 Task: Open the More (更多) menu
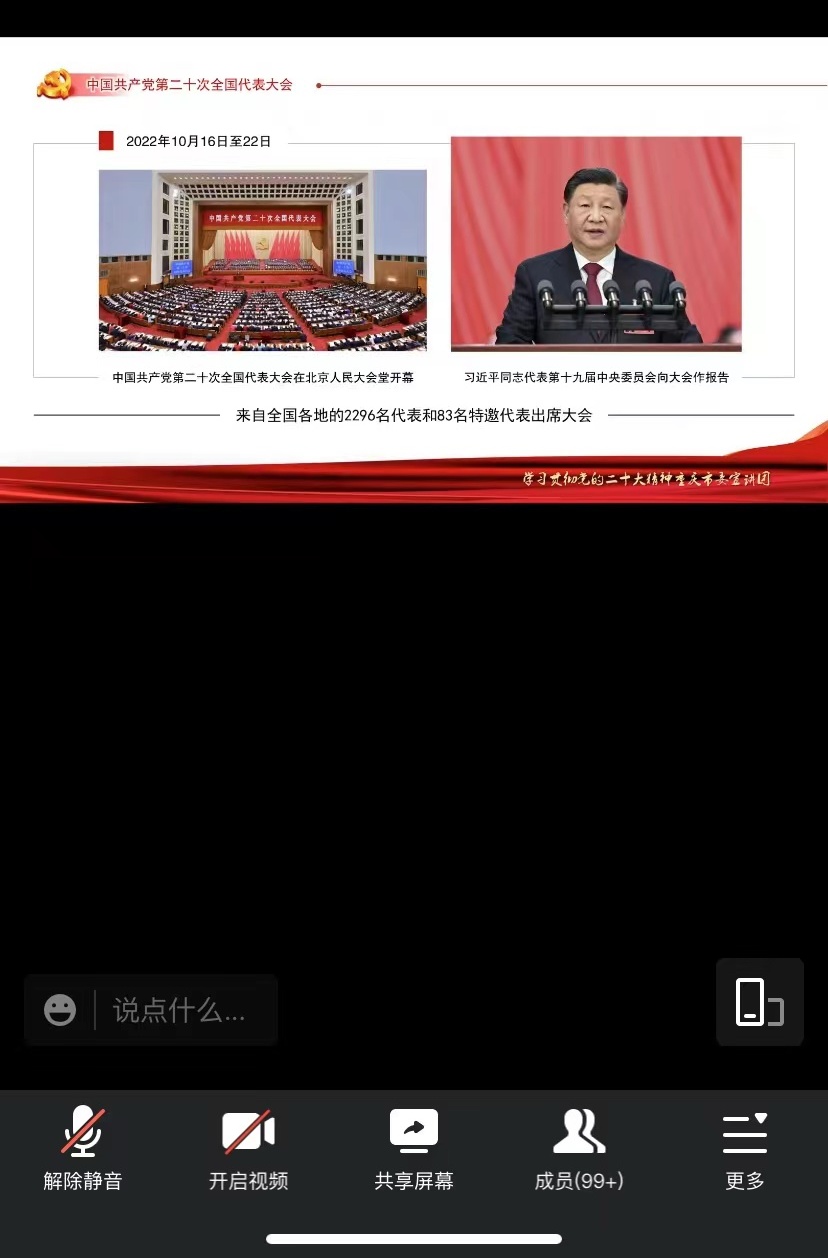point(745,1150)
